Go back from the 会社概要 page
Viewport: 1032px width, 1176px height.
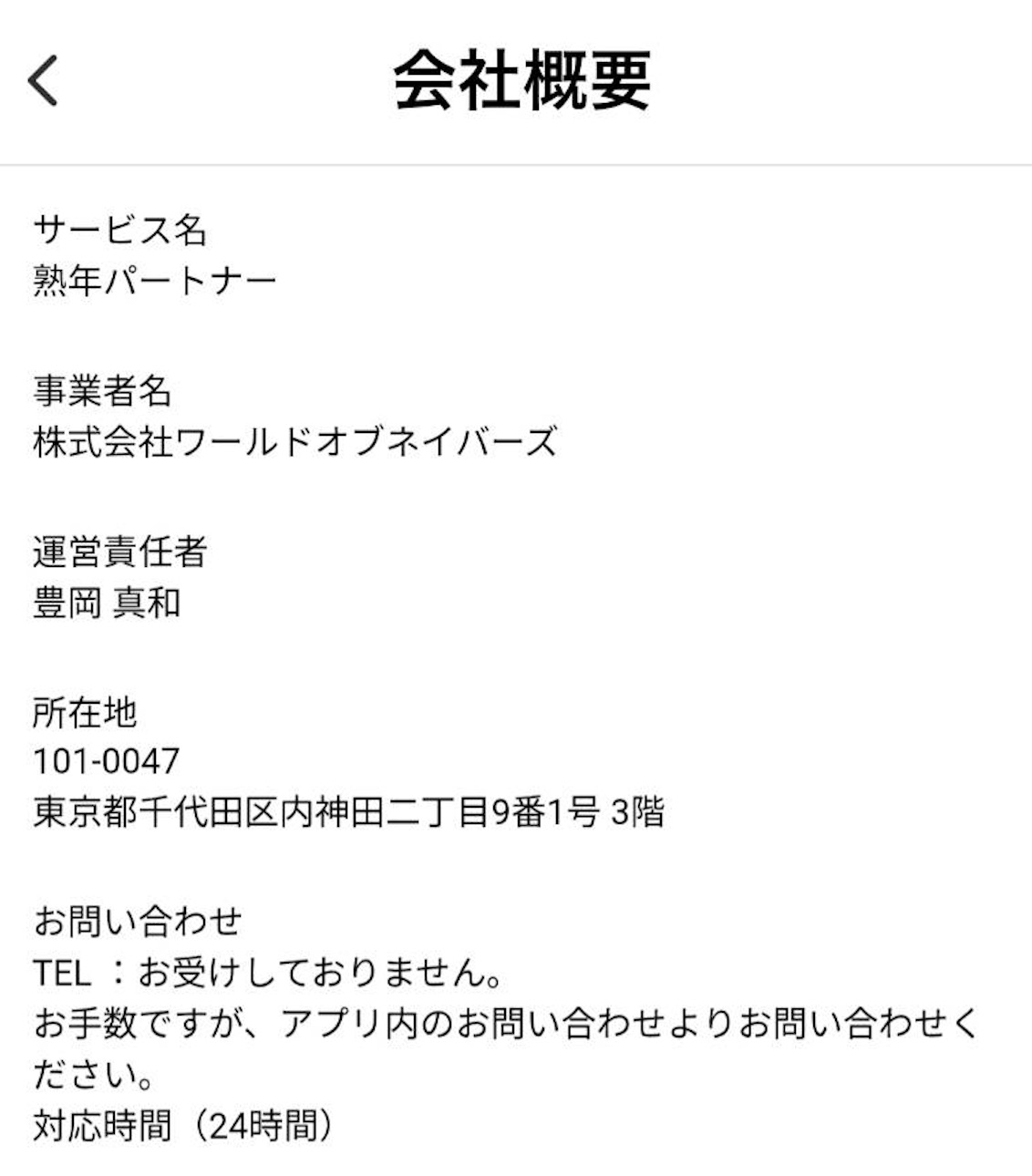click(43, 80)
